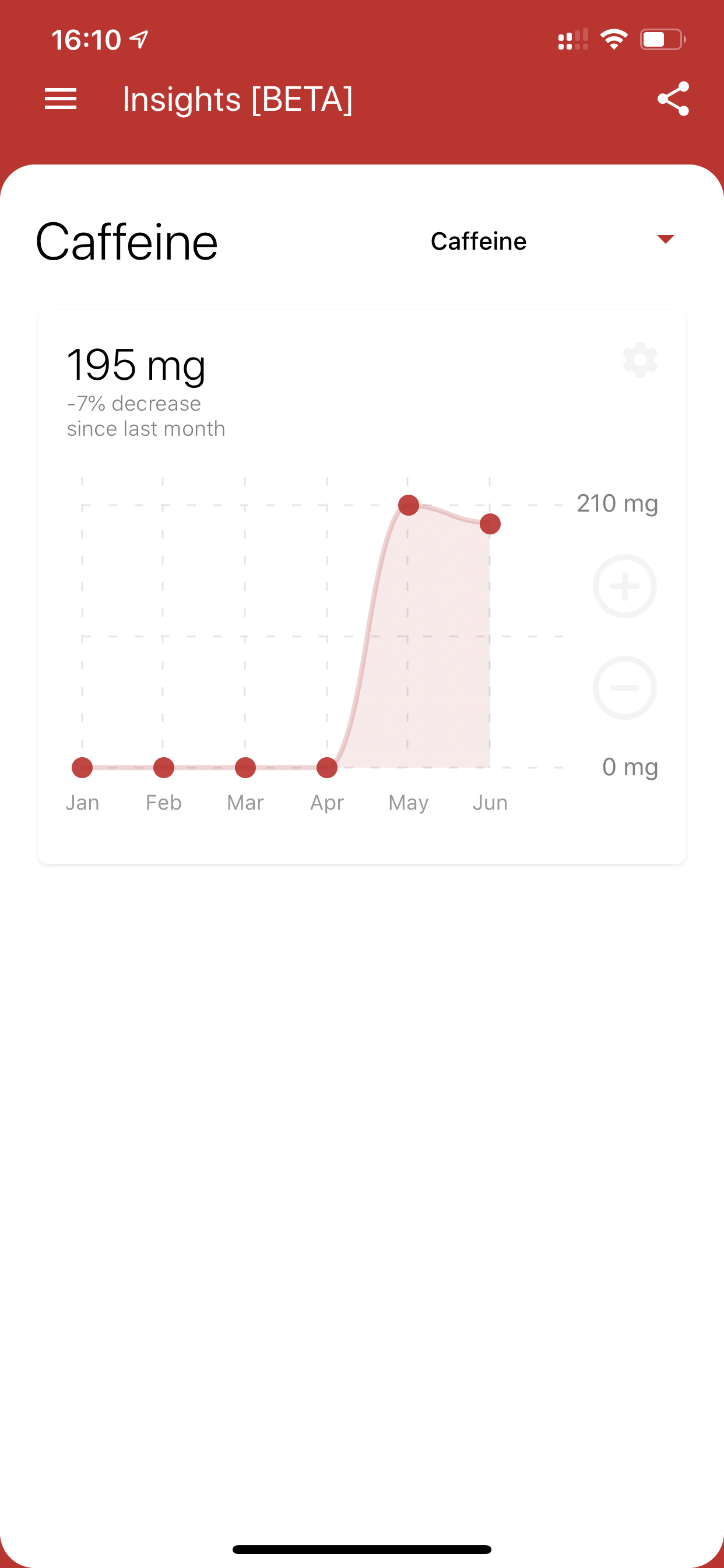Select the Apr data point
724x1568 pixels.
click(326, 768)
